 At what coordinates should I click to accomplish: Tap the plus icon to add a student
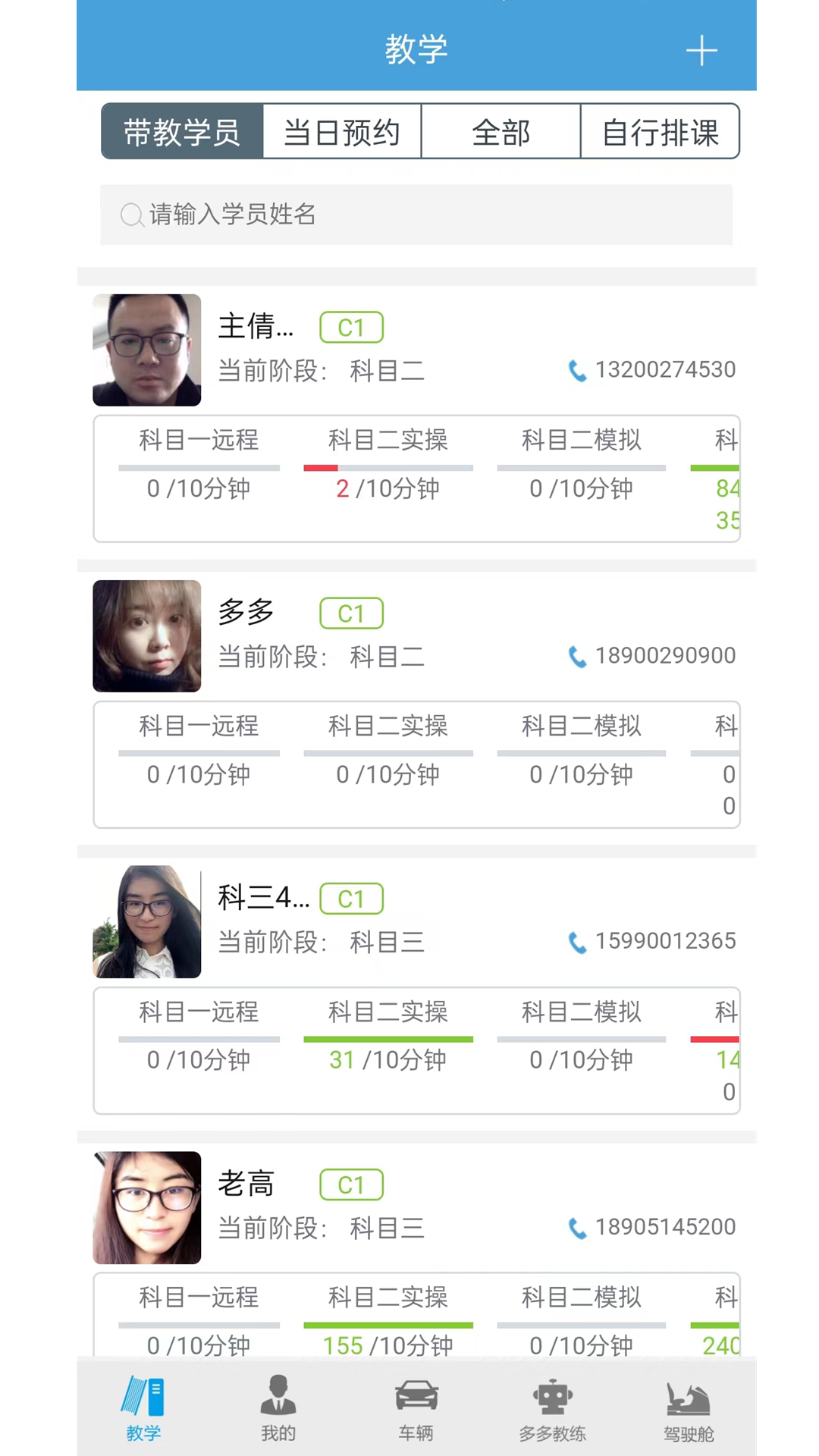point(701,50)
